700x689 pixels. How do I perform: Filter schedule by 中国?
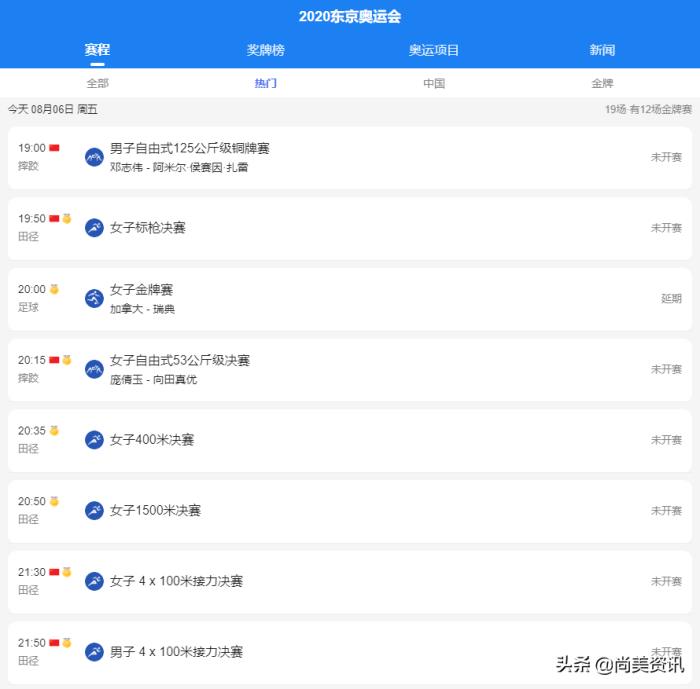433,84
